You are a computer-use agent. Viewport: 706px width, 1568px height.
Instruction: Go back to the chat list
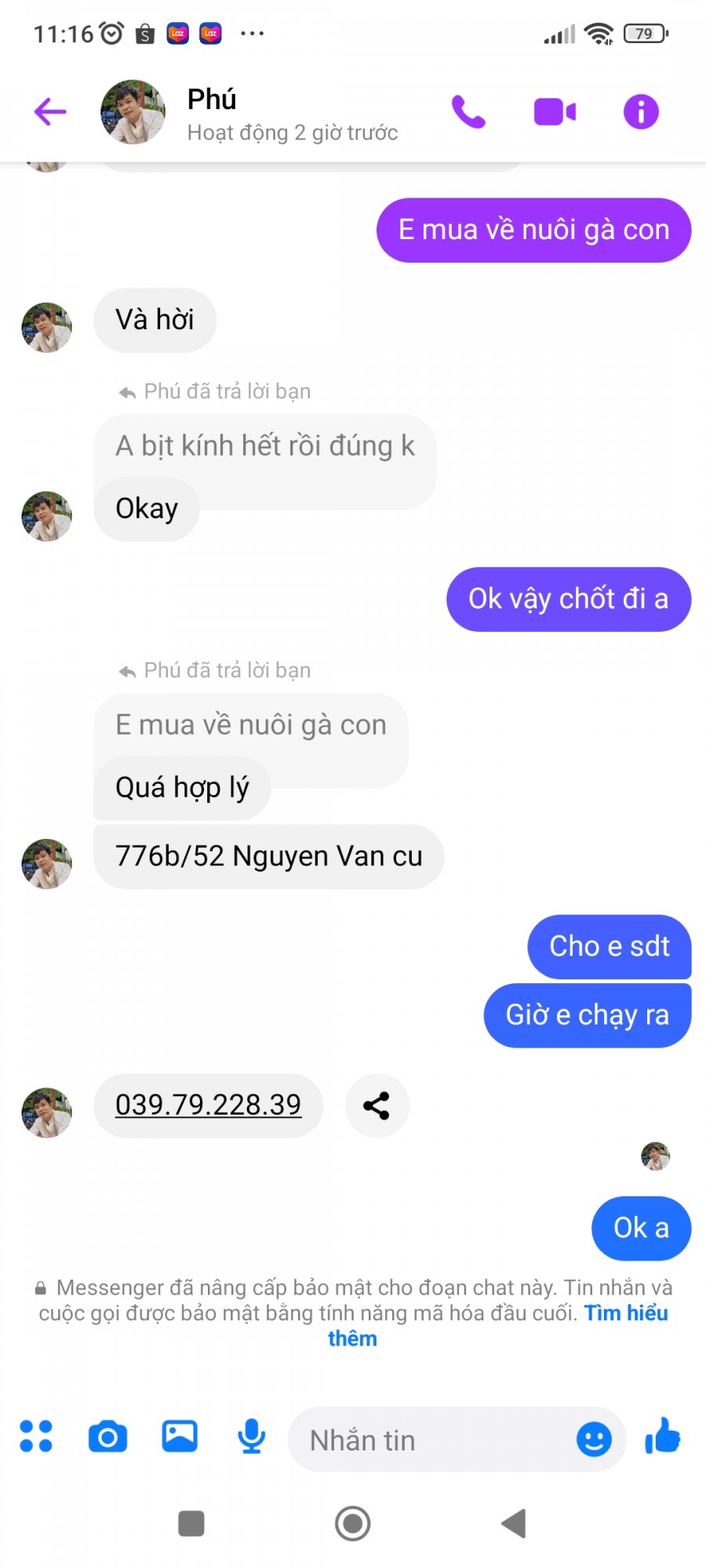tap(50, 111)
